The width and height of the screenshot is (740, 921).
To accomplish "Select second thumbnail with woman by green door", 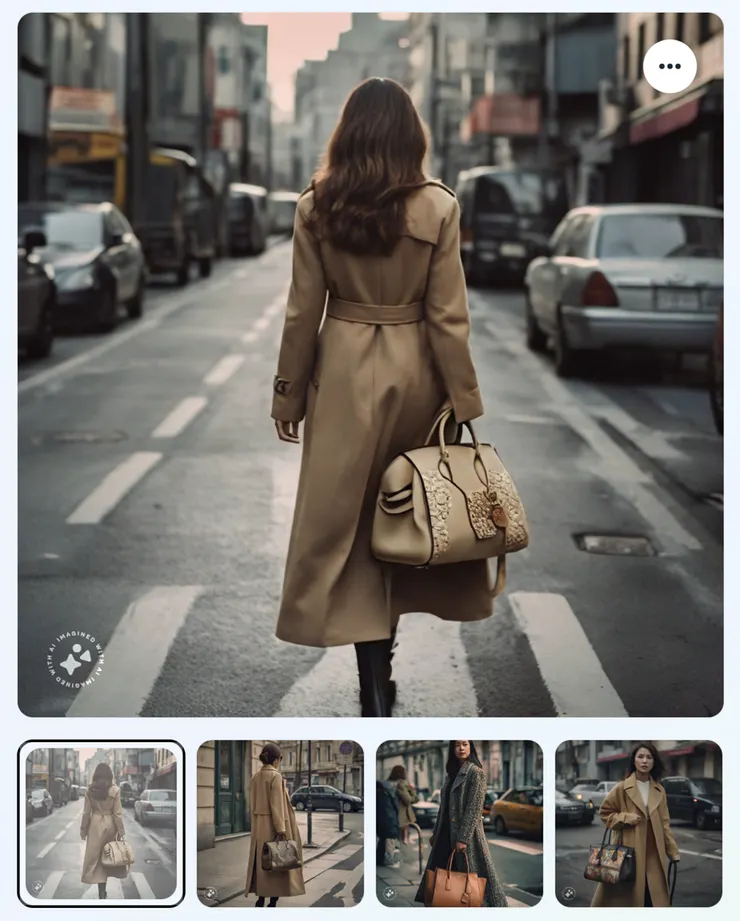I will pos(280,823).
